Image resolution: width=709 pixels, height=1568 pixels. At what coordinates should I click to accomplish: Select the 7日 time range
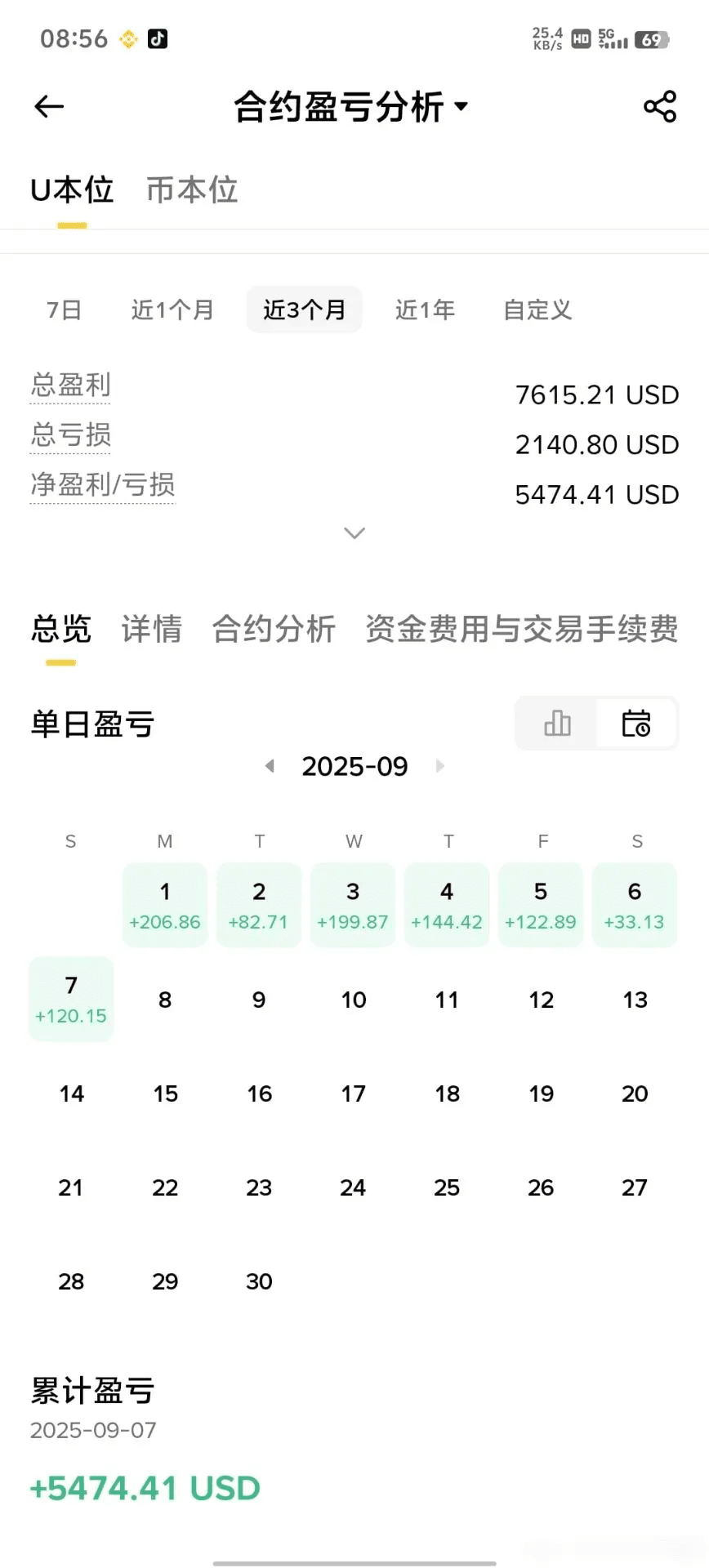point(64,310)
